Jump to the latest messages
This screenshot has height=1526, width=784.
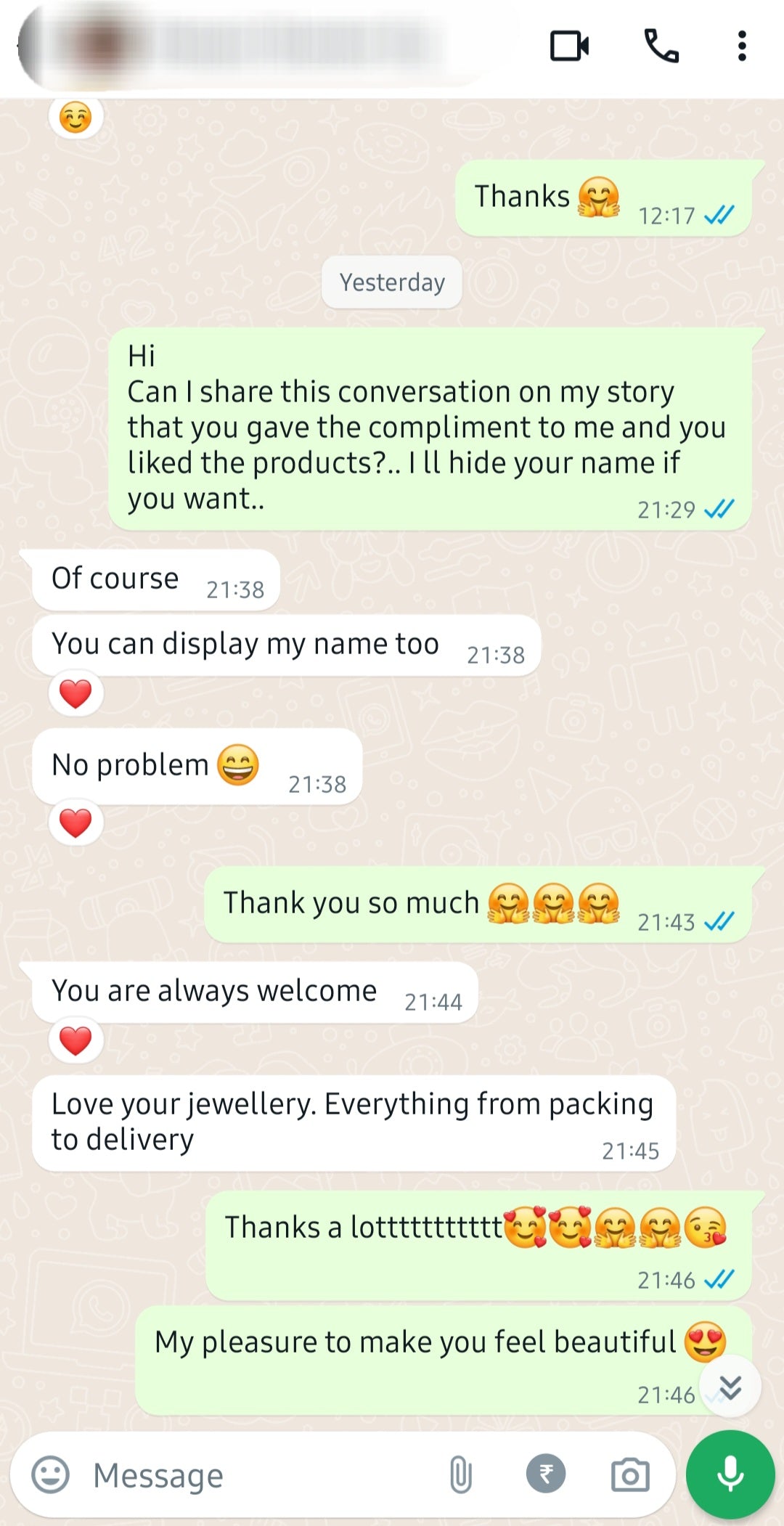pos(730,1387)
